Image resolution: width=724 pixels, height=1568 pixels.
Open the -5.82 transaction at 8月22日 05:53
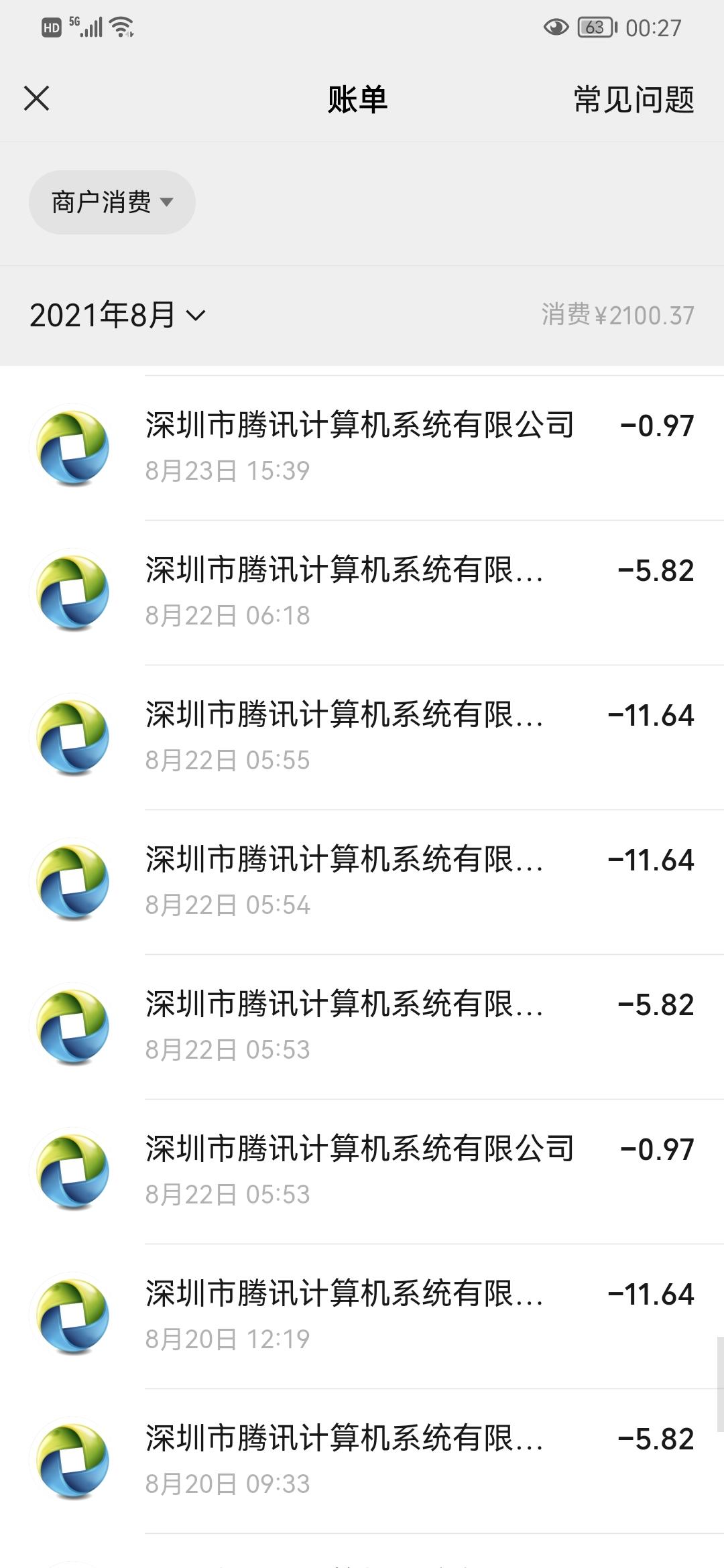coord(362,1027)
